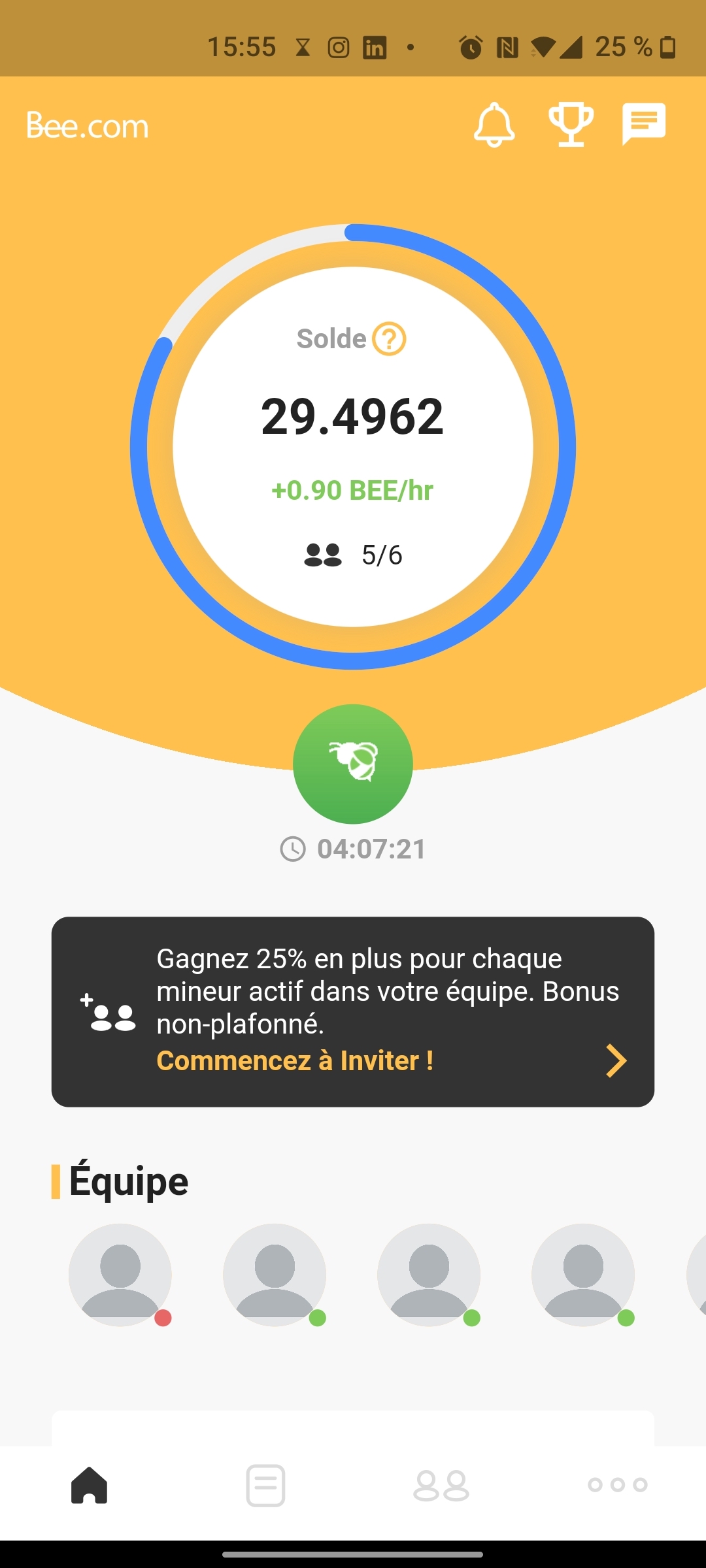Open the trophy leaderboard icon
The height and width of the screenshot is (1568, 706).
point(571,124)
